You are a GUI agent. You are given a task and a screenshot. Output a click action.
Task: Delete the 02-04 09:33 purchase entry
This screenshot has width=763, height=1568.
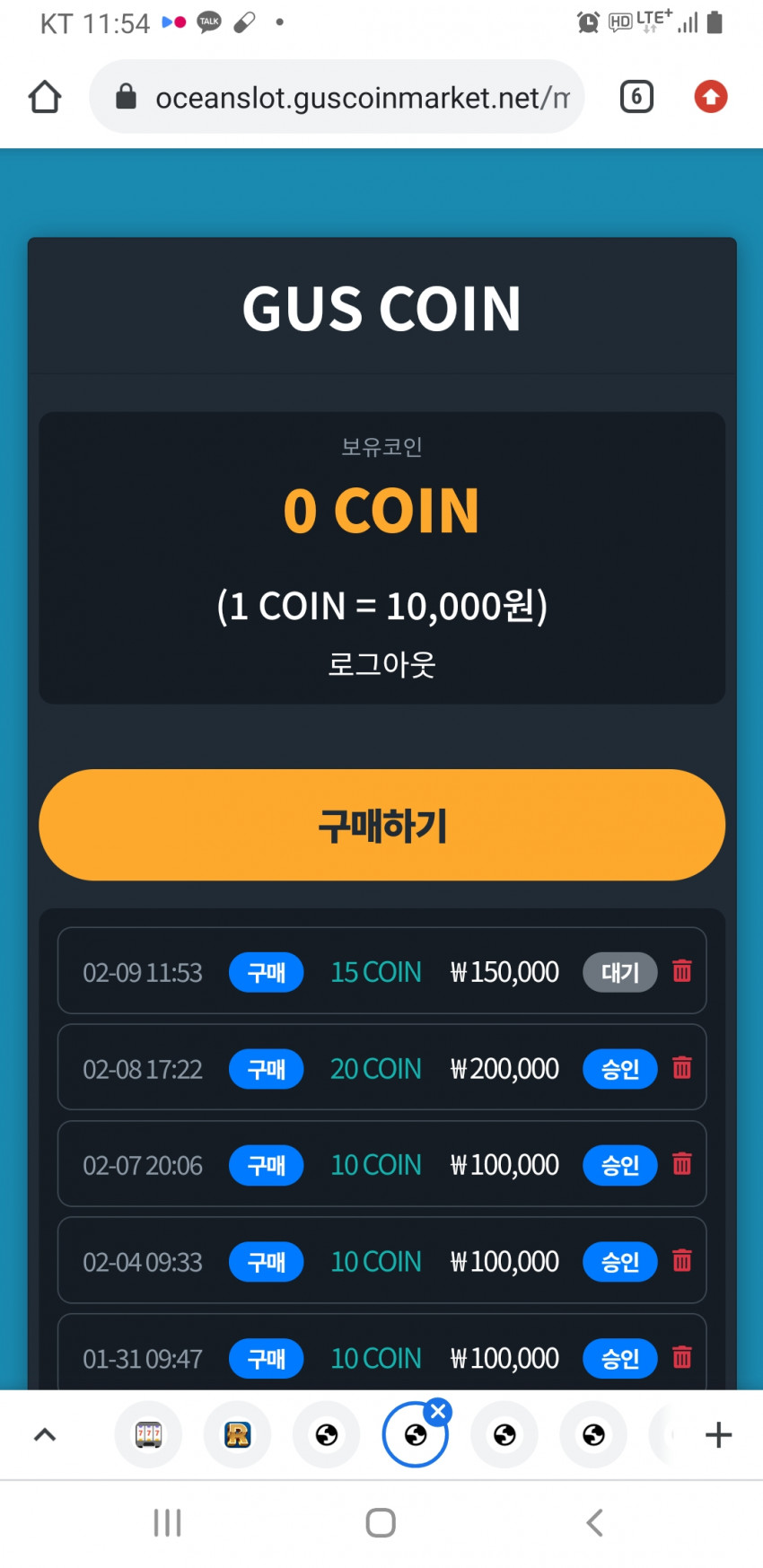[682, 1261]
